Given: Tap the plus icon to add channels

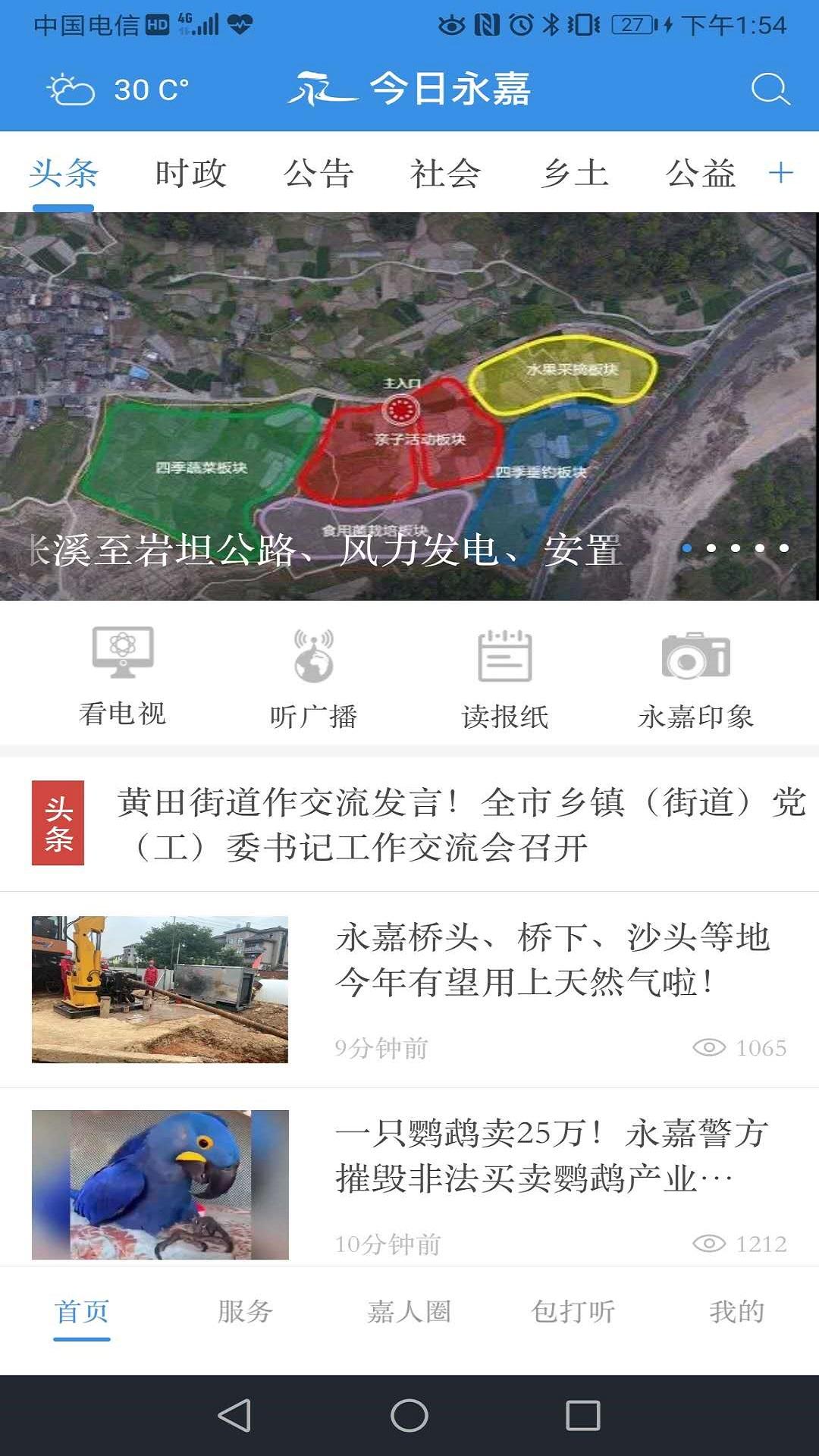Looking at the screenshot, I should coord(780,173).
